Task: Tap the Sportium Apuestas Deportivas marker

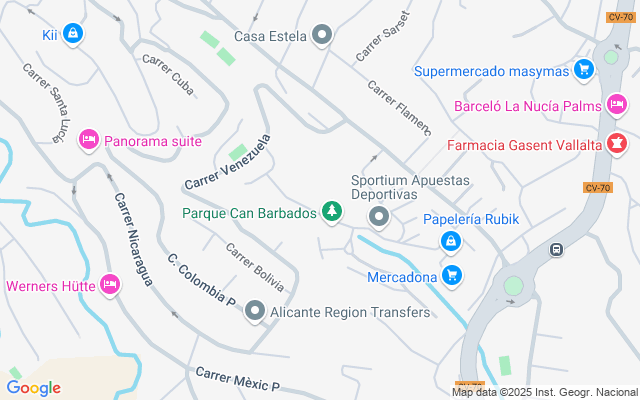Action: [x=379, y=216]
